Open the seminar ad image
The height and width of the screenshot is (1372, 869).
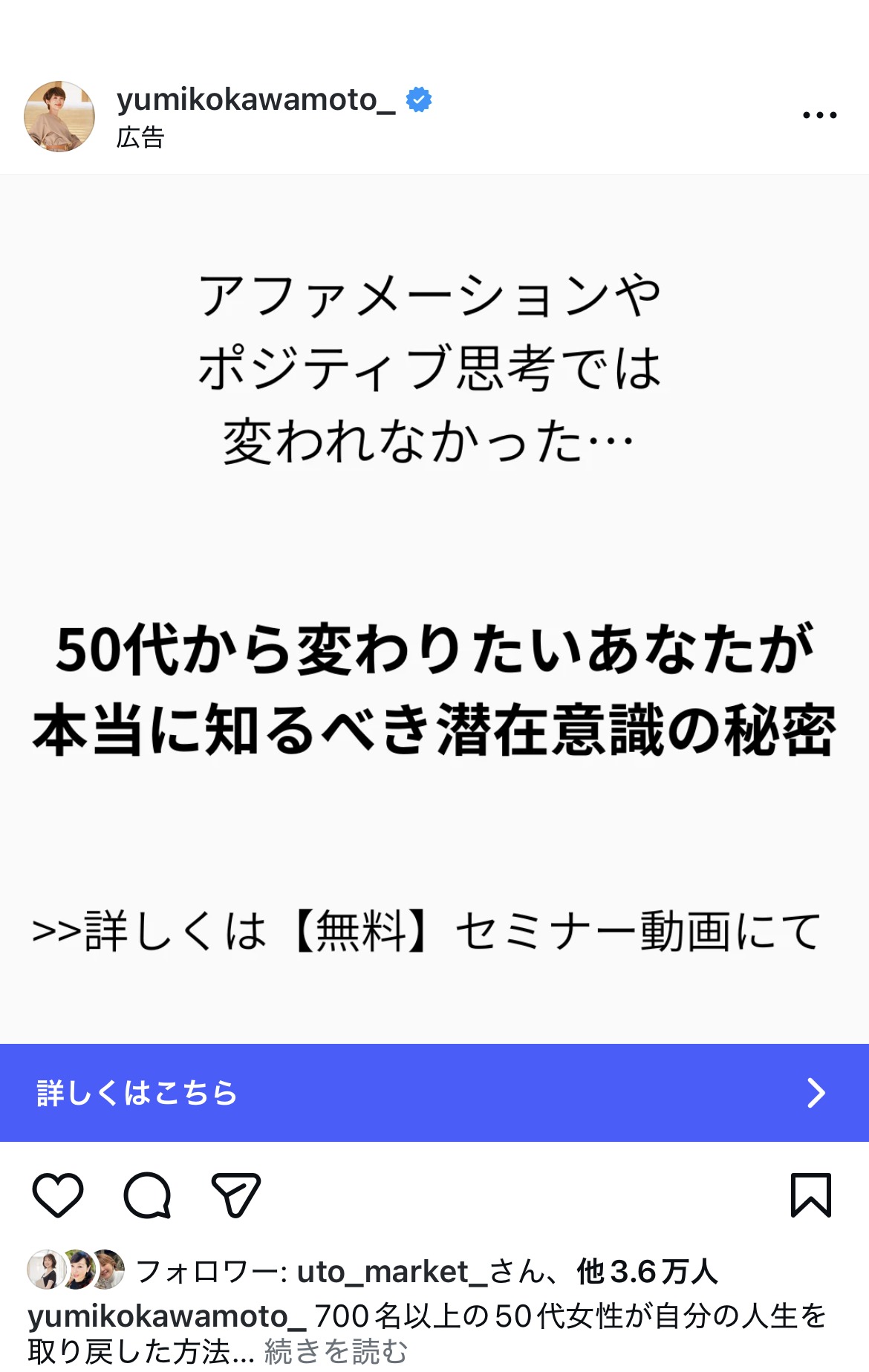434,609
